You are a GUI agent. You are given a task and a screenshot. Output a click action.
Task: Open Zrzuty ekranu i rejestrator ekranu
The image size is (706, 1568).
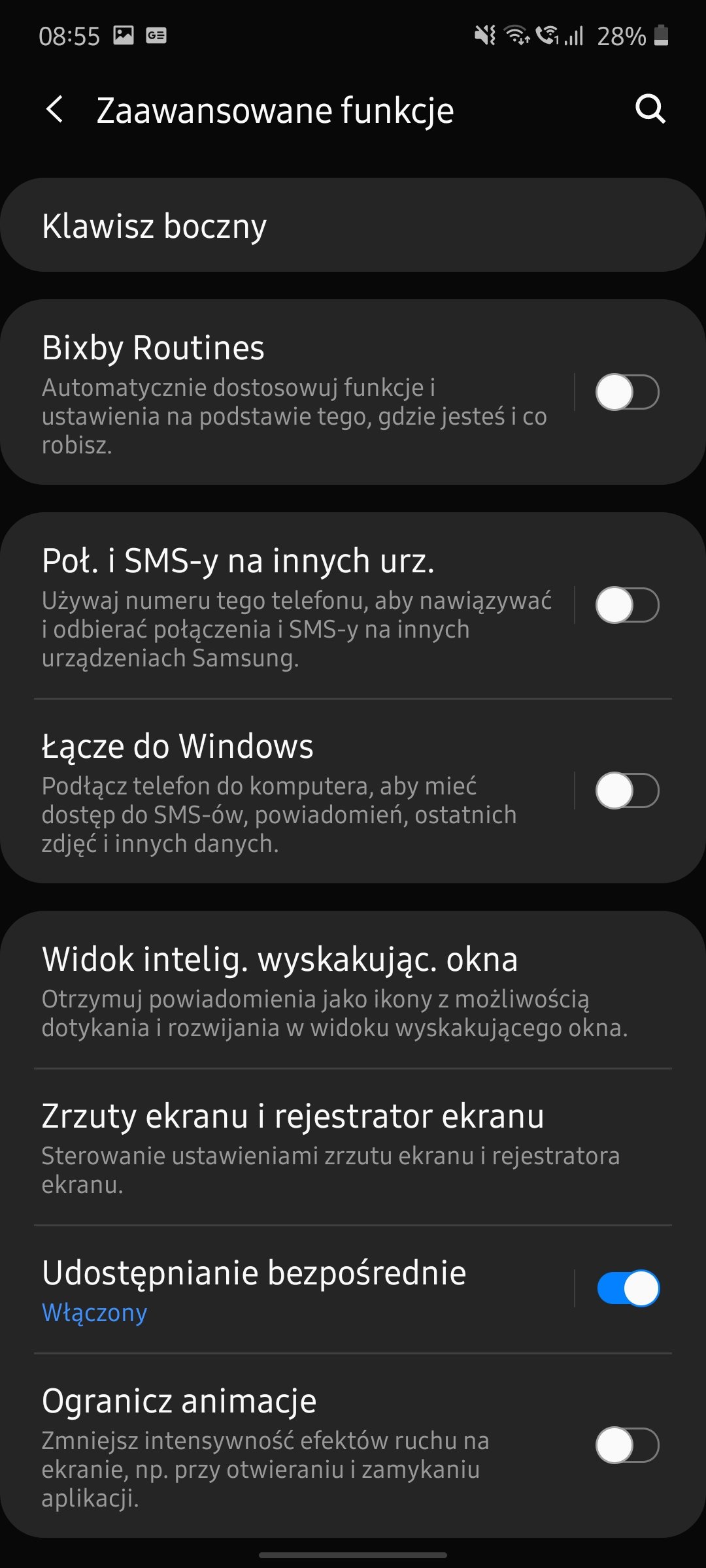[353, 1147]
